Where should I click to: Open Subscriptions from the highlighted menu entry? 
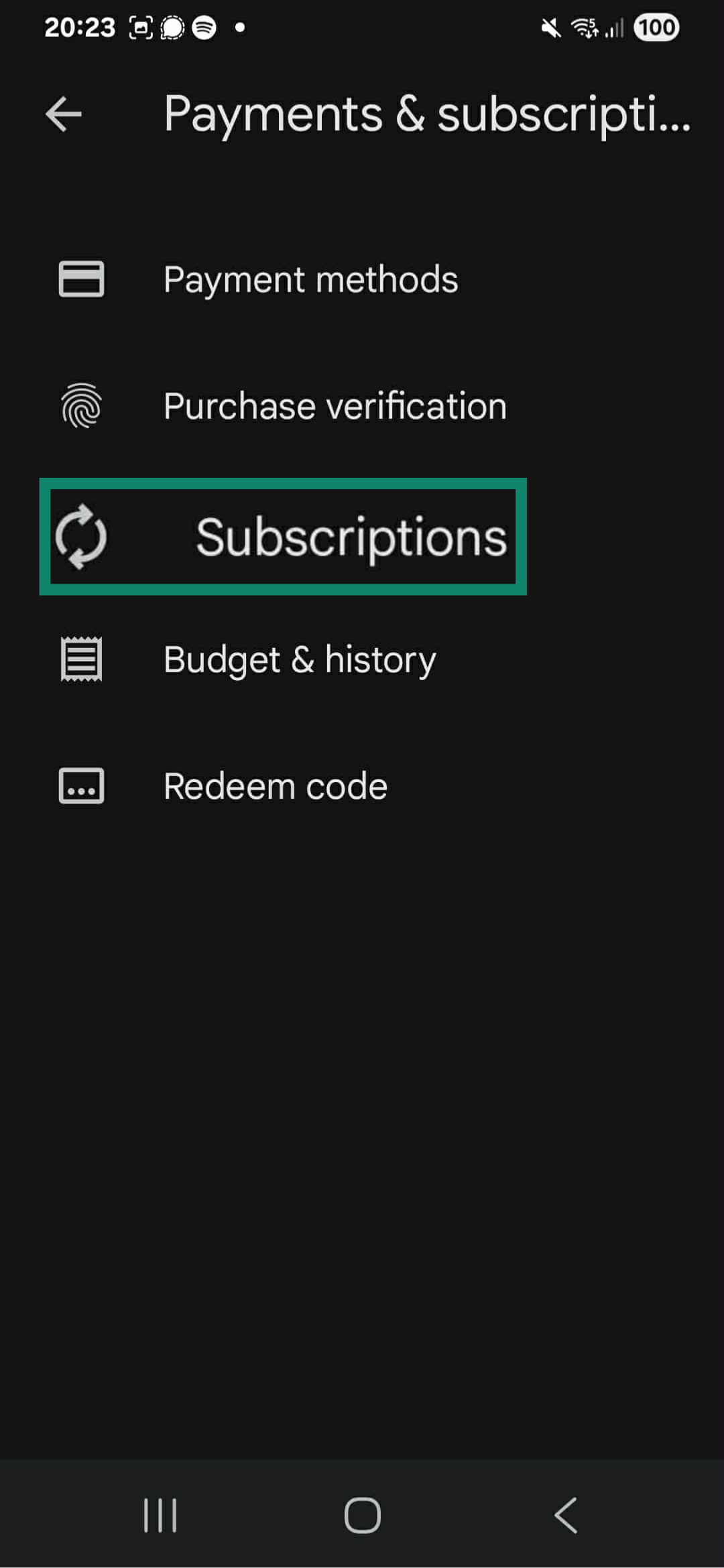pyautogui.click(x=350, y=535)
